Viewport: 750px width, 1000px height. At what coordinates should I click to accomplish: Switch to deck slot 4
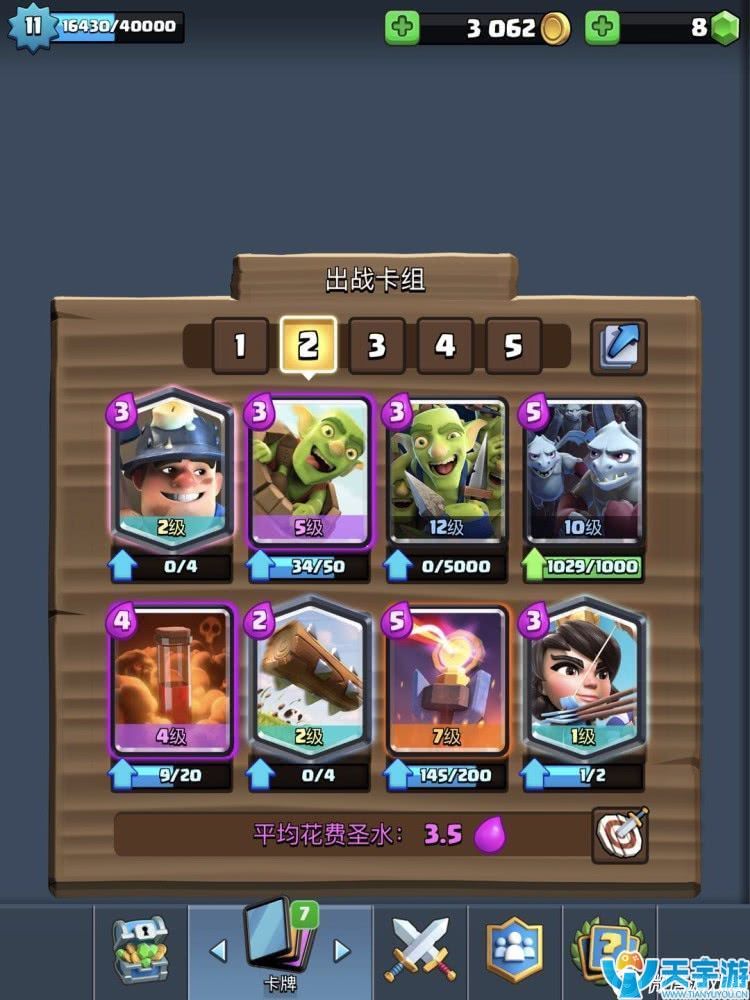pos(445,346)
